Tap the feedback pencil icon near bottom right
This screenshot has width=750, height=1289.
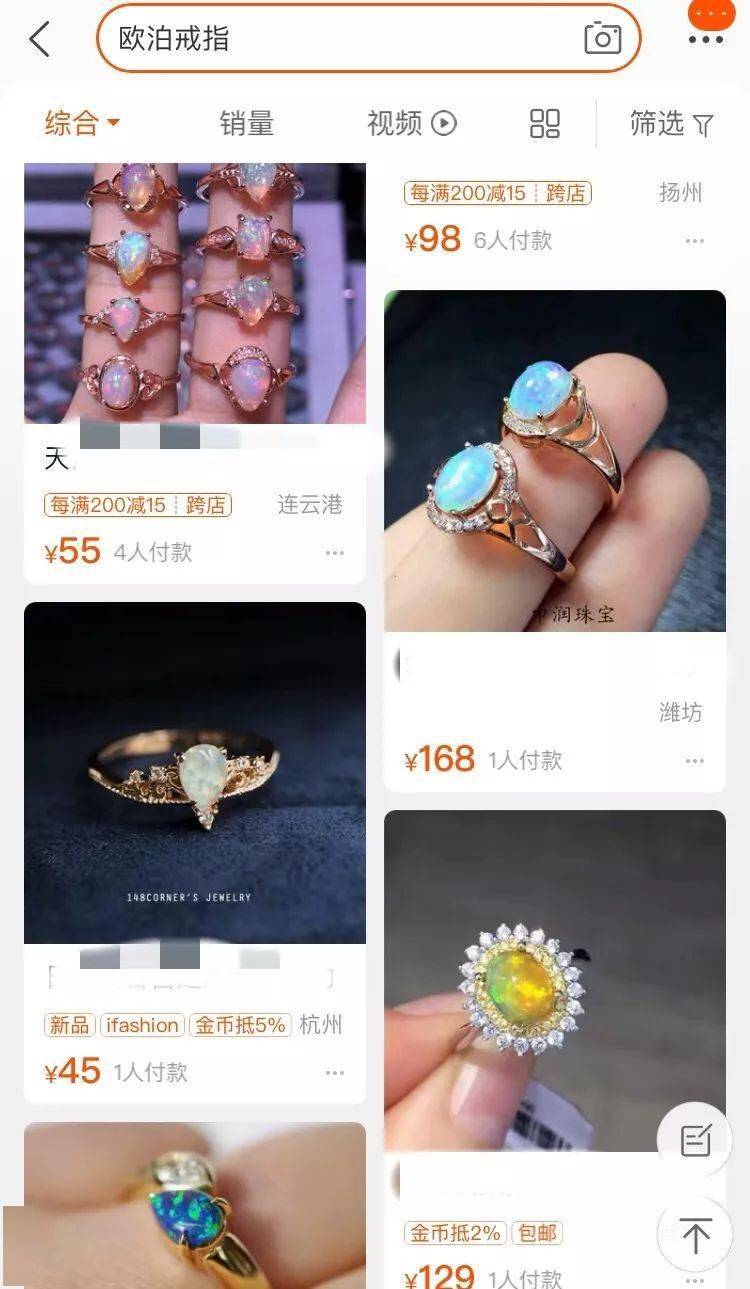pyautogui.click(x=693, y=1139)
